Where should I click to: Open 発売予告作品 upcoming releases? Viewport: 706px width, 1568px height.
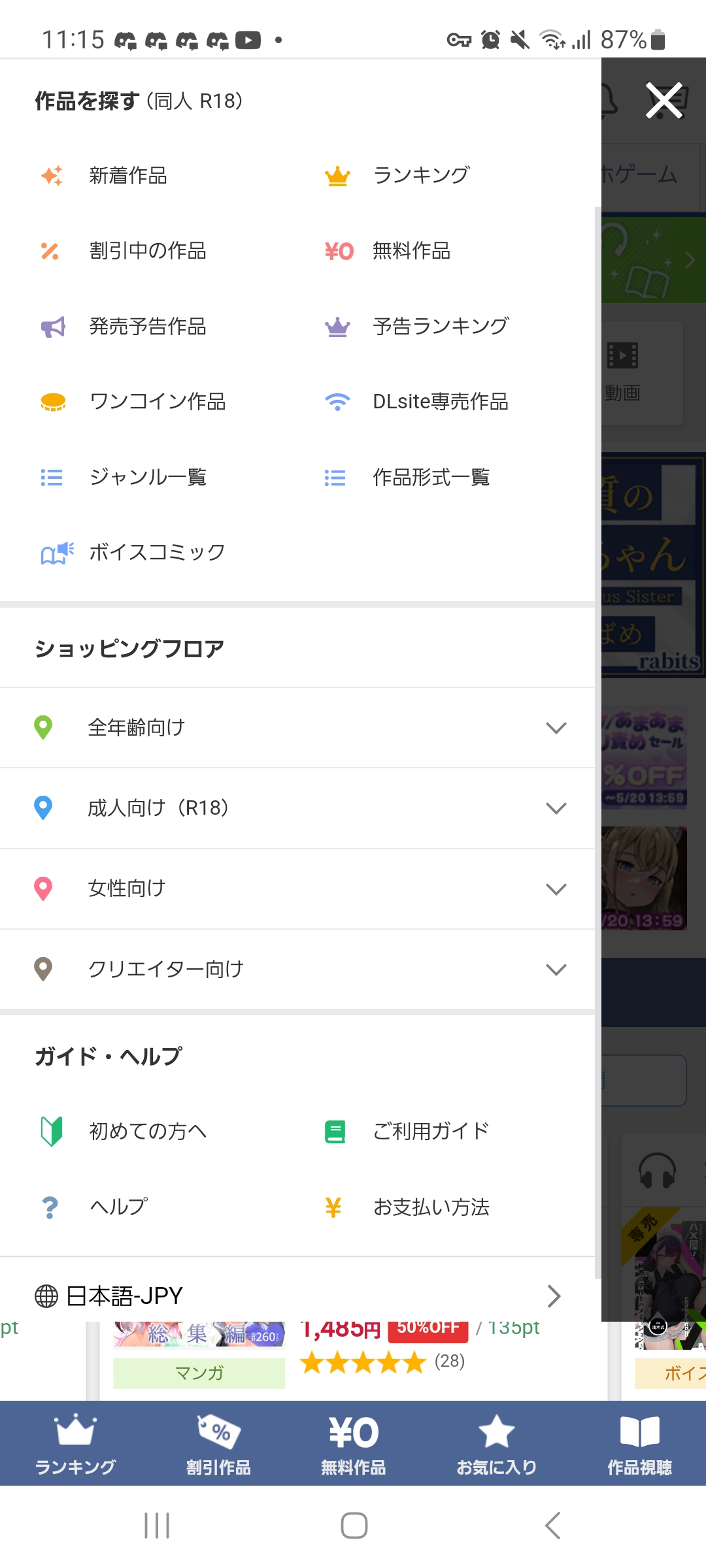point(148,326)
